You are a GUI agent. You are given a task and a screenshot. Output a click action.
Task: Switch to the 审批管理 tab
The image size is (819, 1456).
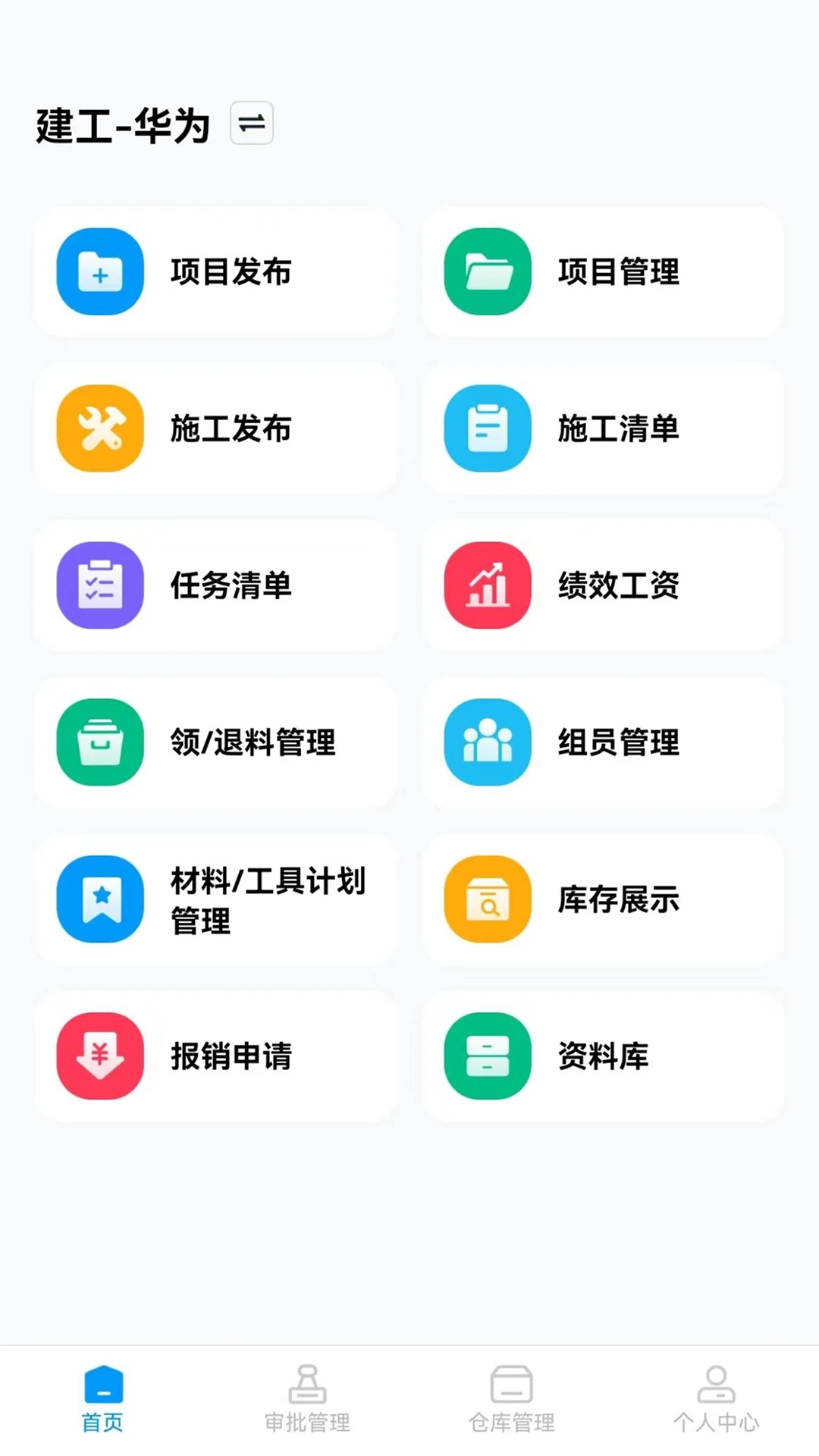click(307, 1399)
